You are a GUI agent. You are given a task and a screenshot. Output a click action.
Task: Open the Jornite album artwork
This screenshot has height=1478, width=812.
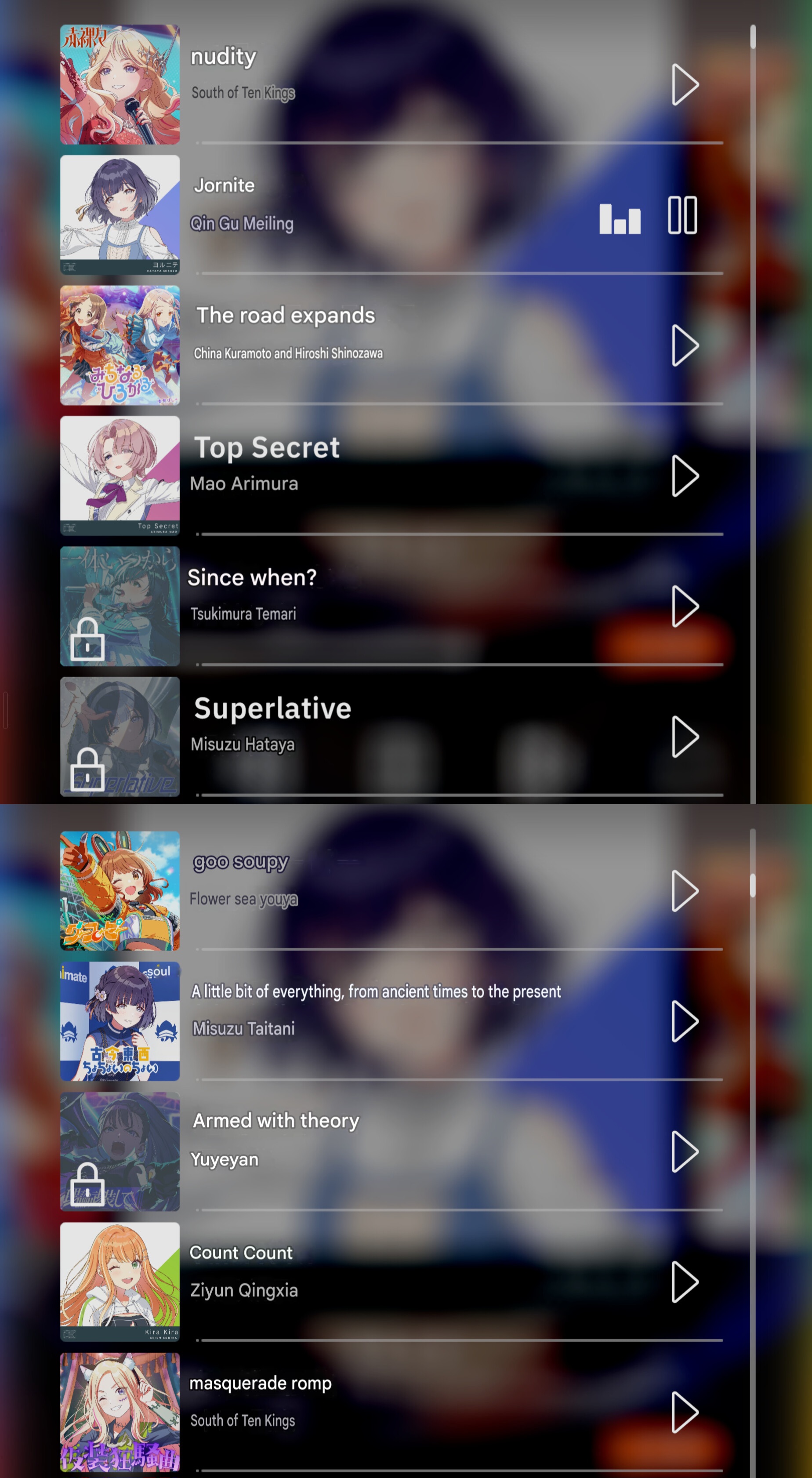point(120,214)
